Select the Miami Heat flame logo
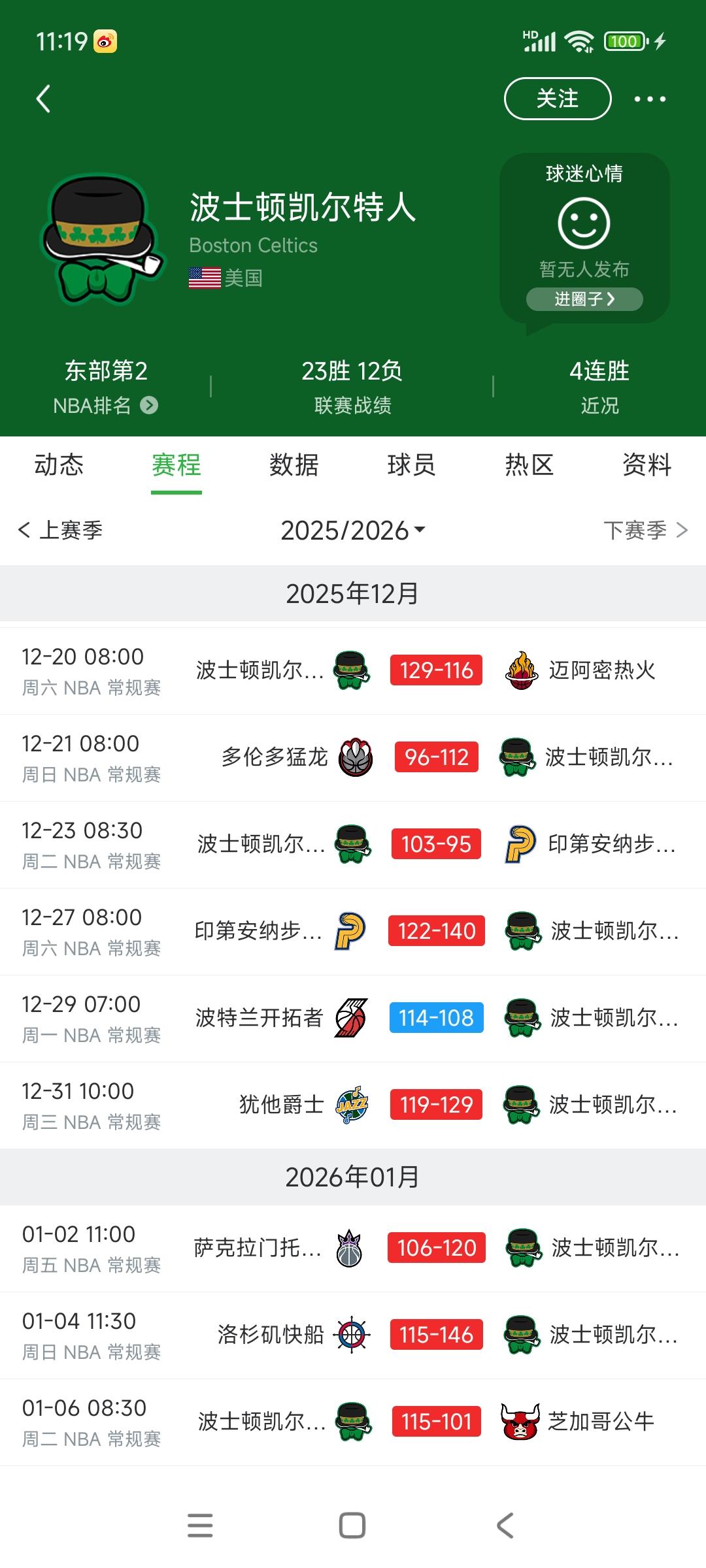This screenshot has height=1568, width=706. pyautogui.click(x=523, y=670)
